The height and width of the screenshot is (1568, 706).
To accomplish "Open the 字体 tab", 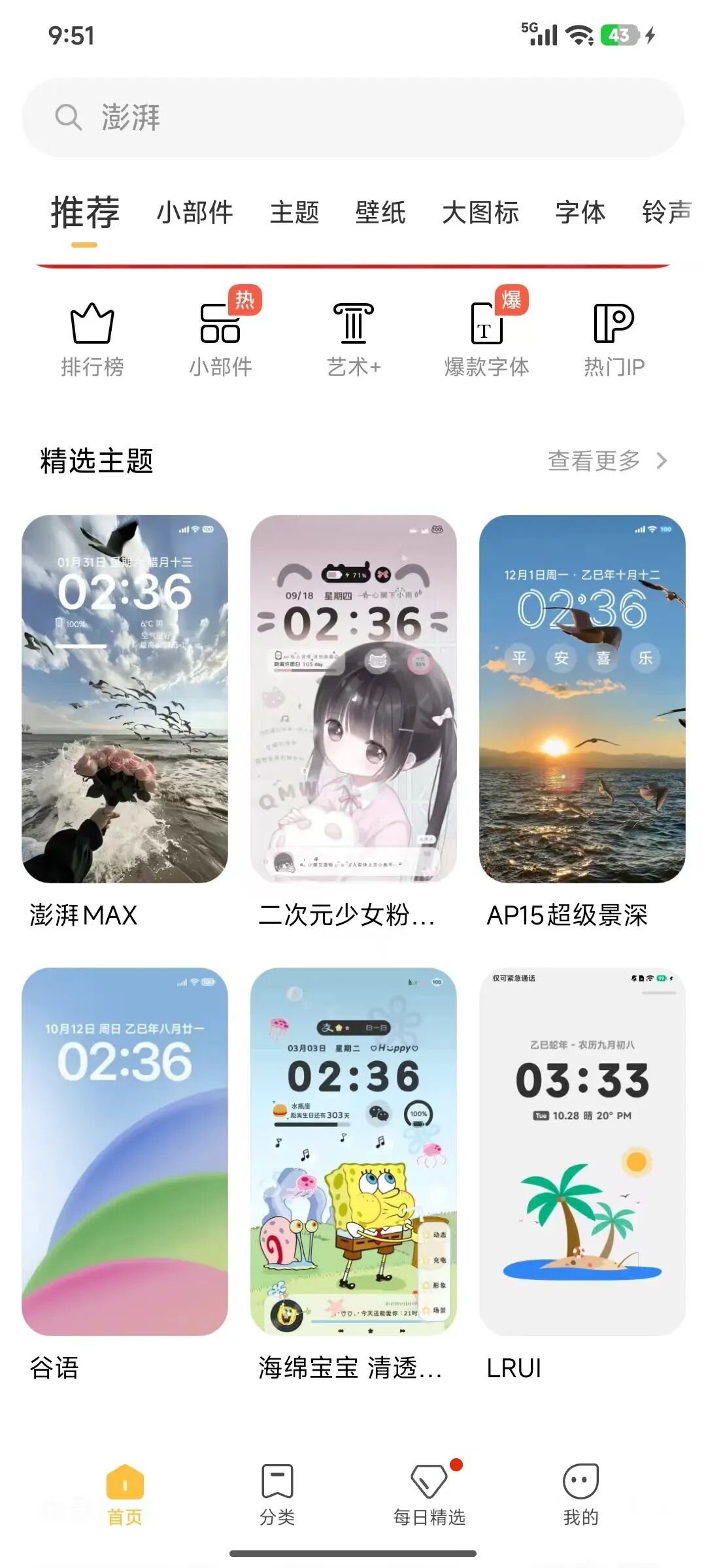I will click(580, 213).
